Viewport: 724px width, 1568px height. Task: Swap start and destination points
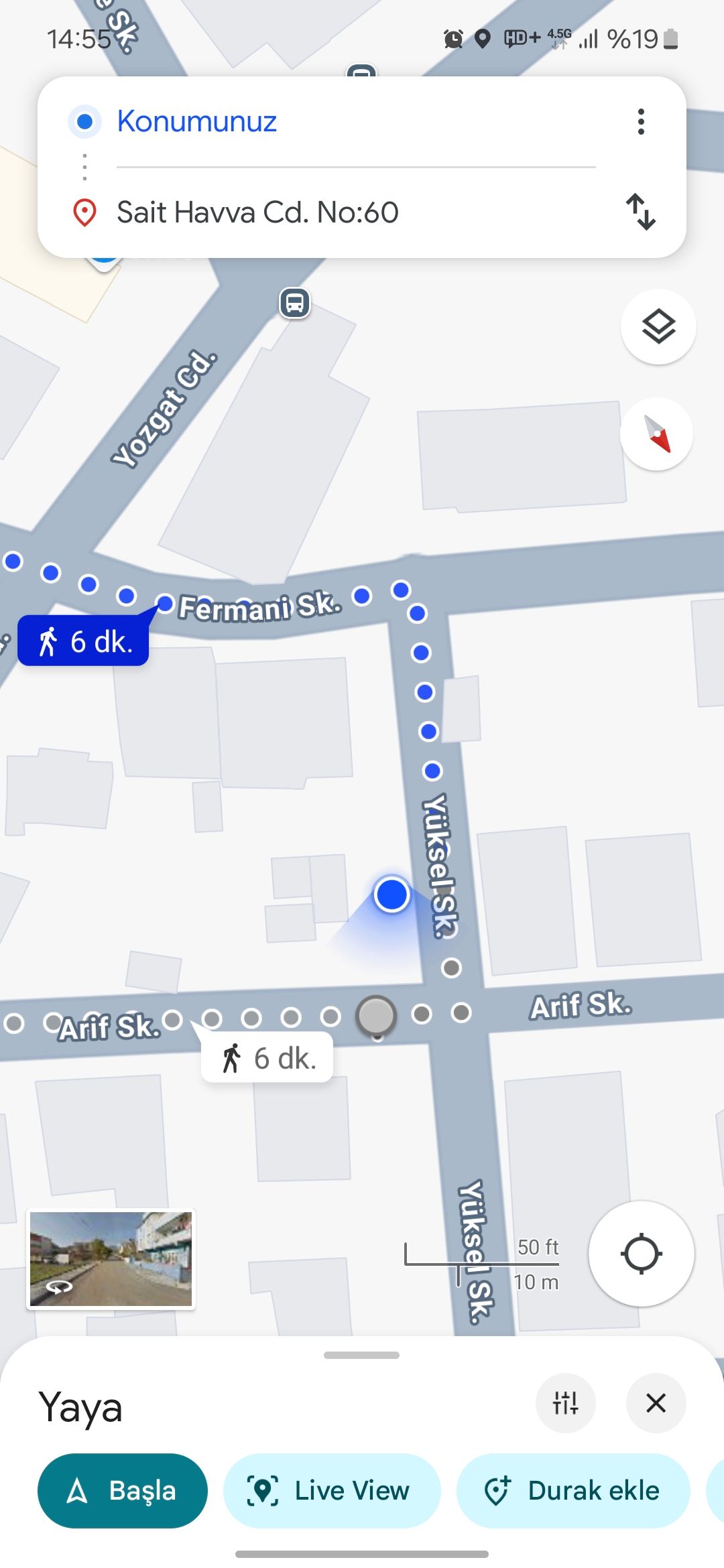(641, 212)
